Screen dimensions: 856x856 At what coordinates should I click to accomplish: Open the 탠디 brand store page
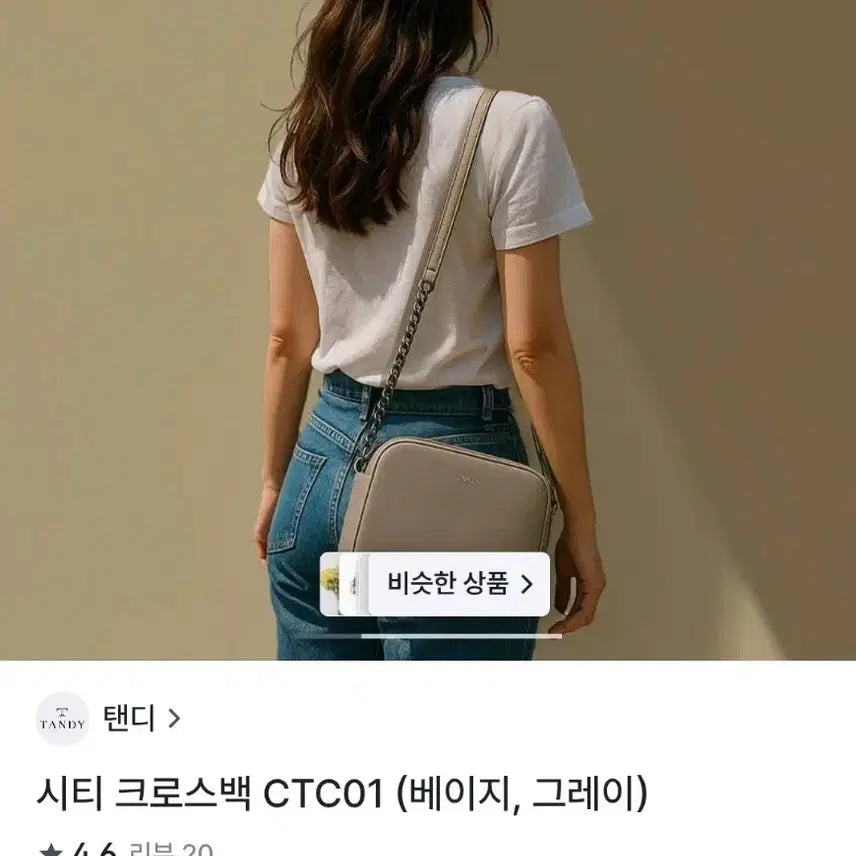[x=130, y=718]
